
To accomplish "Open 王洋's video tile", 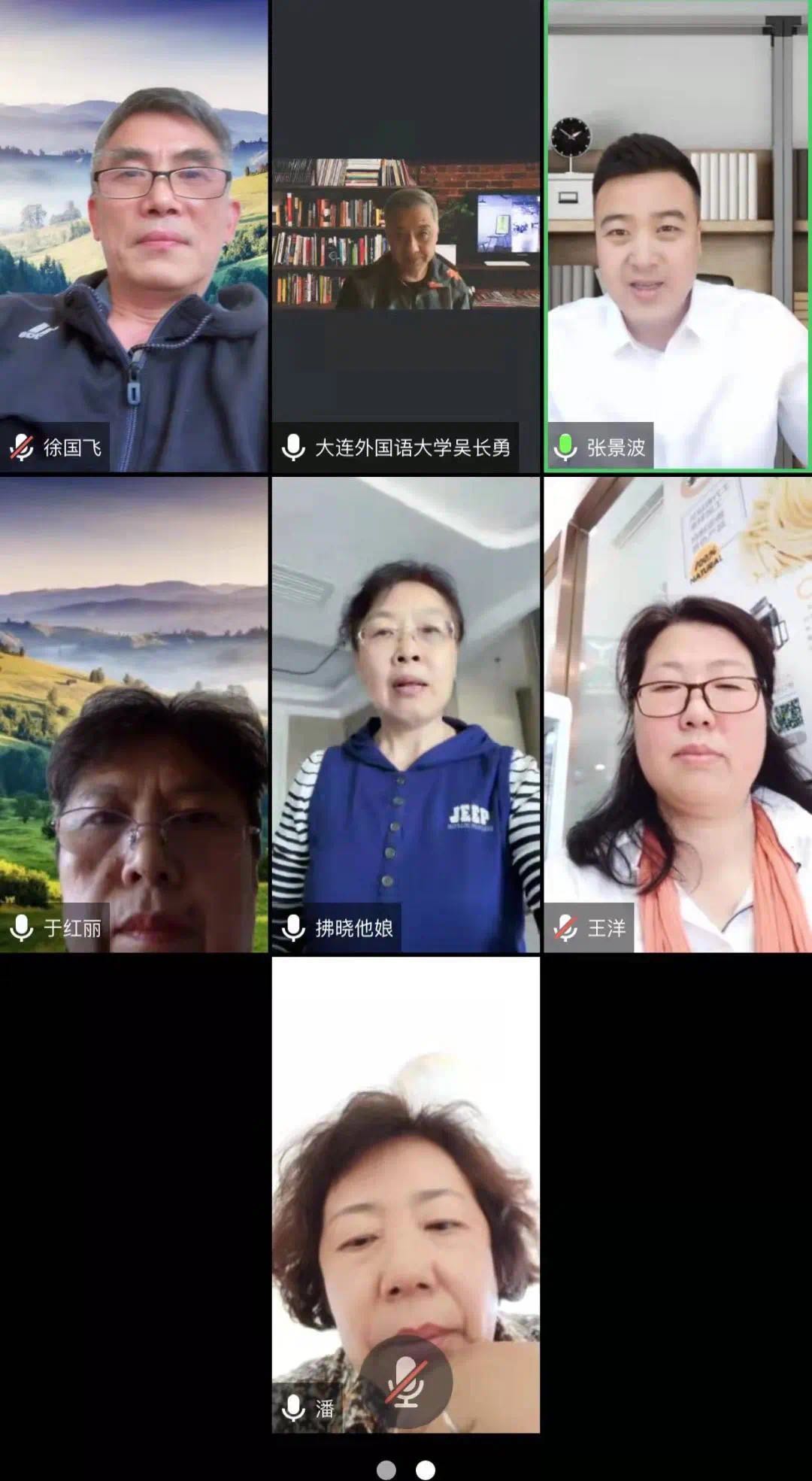I will 677,715.
